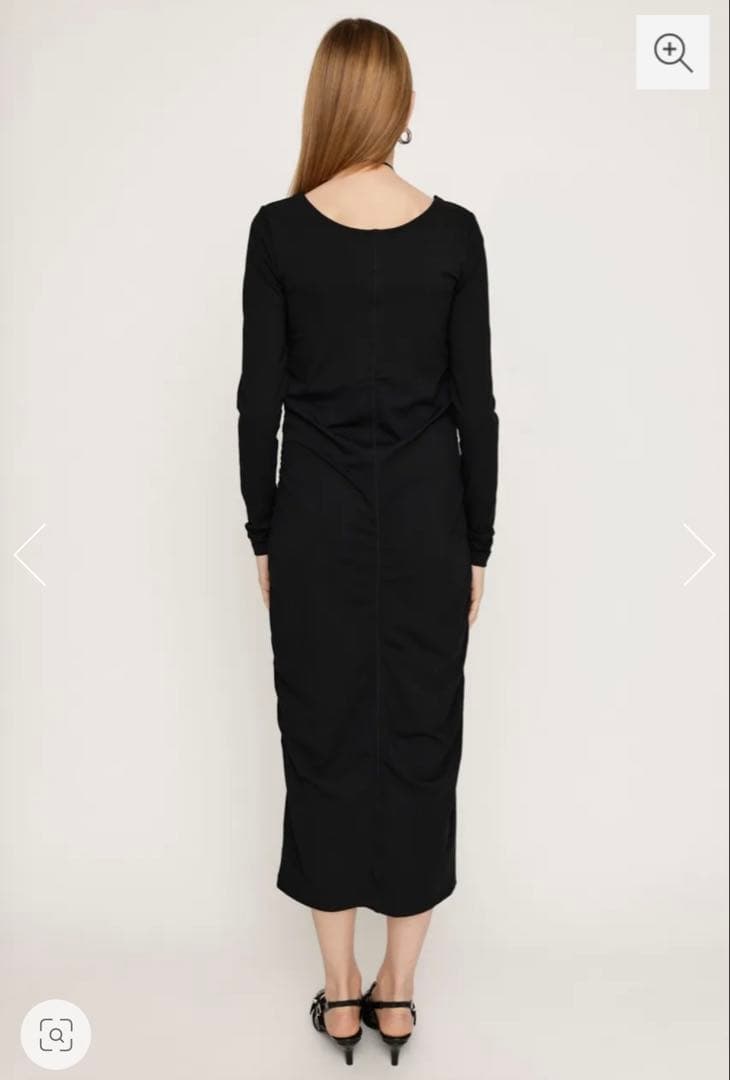Open visual image search
Viewport: 730px width, 1080px height.
point(56,1033)
